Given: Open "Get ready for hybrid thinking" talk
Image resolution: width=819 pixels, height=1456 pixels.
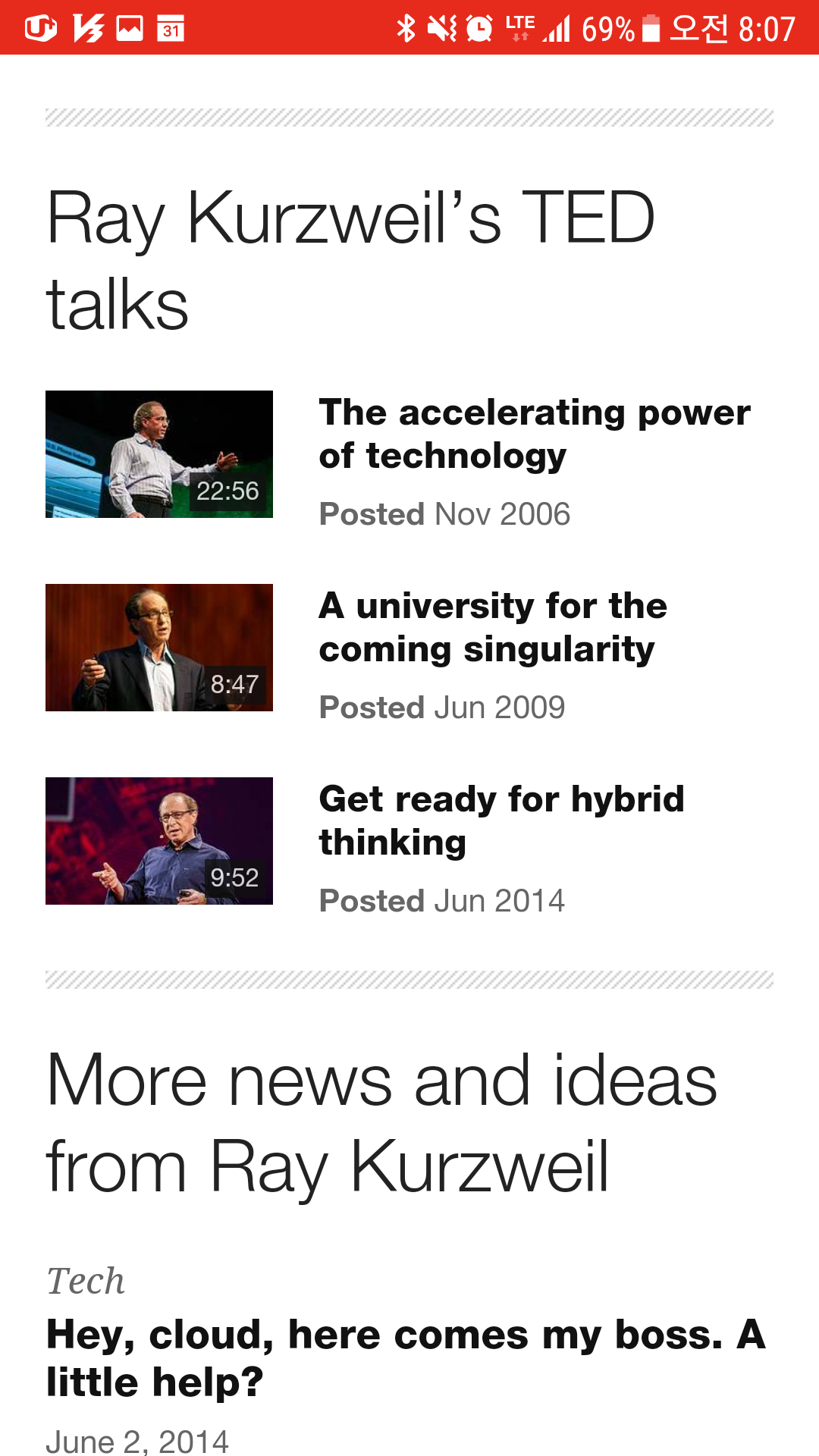Looking at the screenshot, I should 501,821.
